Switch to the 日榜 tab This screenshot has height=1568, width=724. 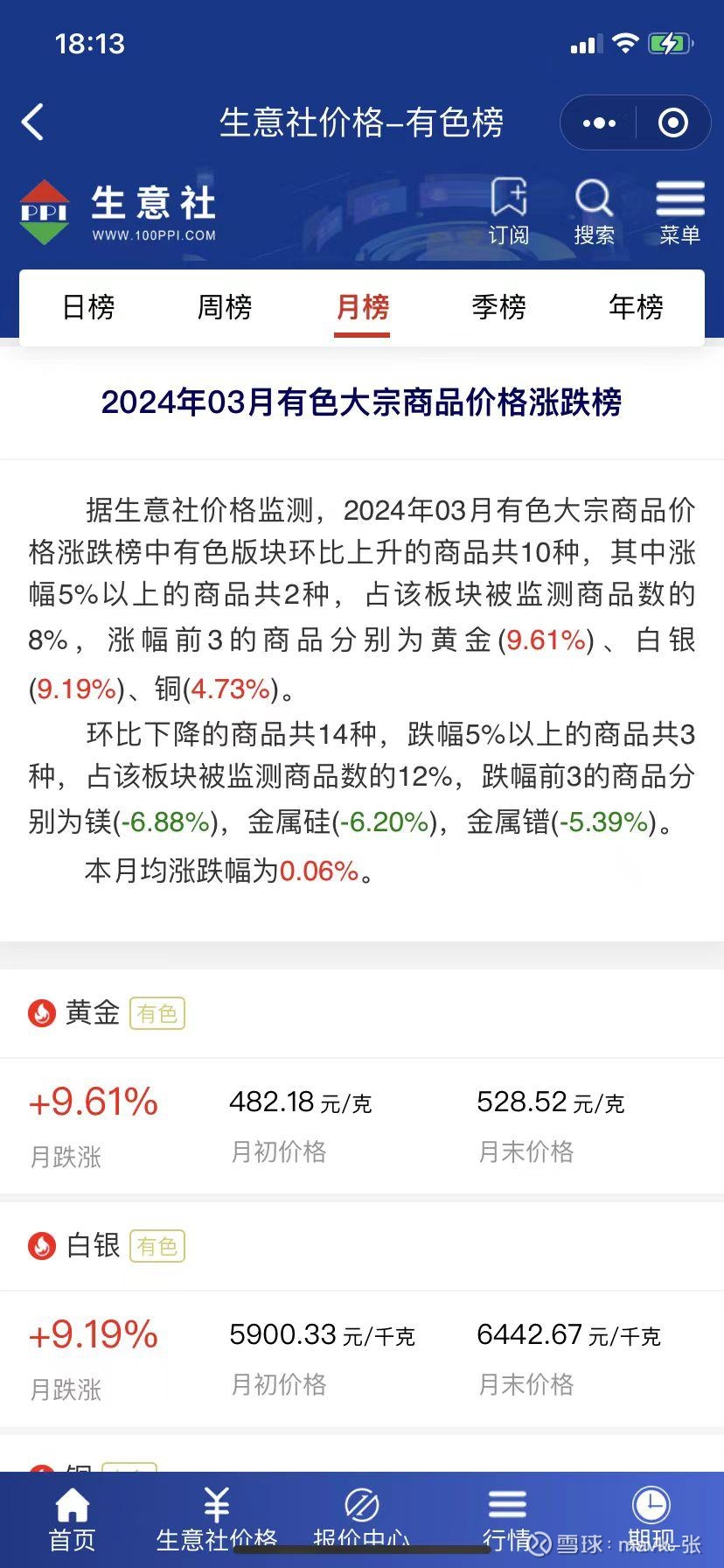88,308
